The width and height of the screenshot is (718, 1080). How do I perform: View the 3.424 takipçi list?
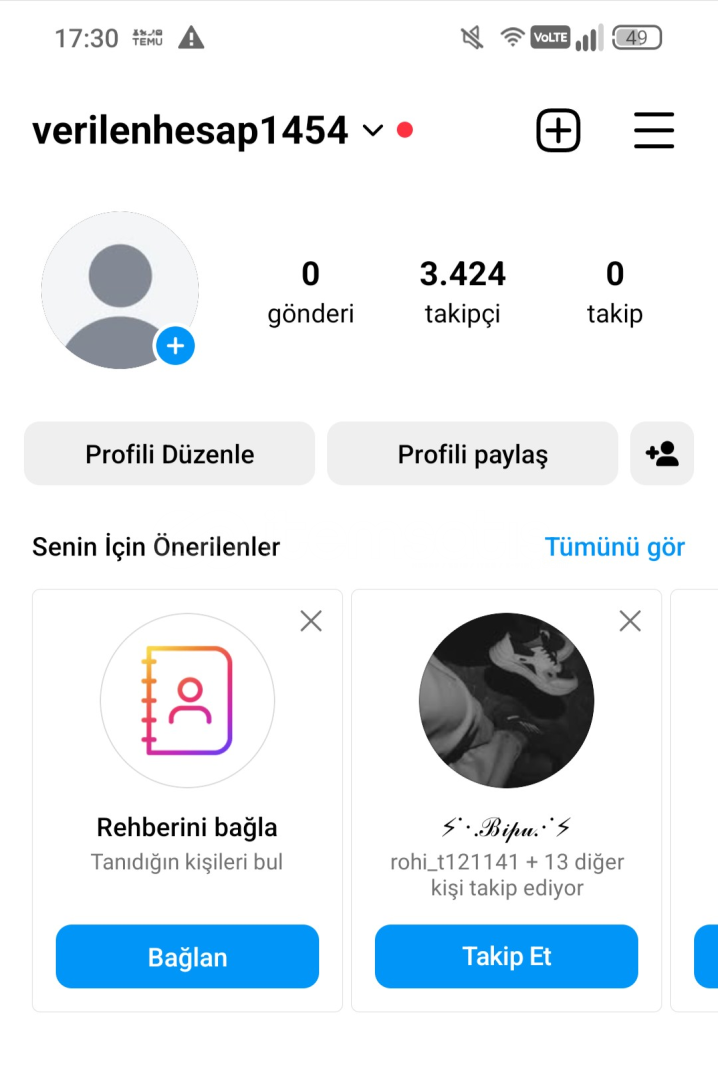point(462,291)
